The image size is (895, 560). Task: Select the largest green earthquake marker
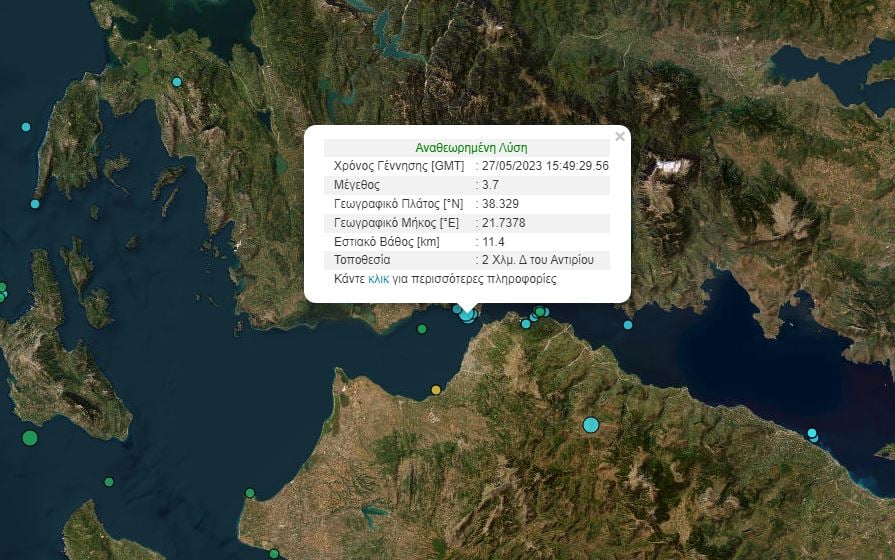click(x=29, y=437)
